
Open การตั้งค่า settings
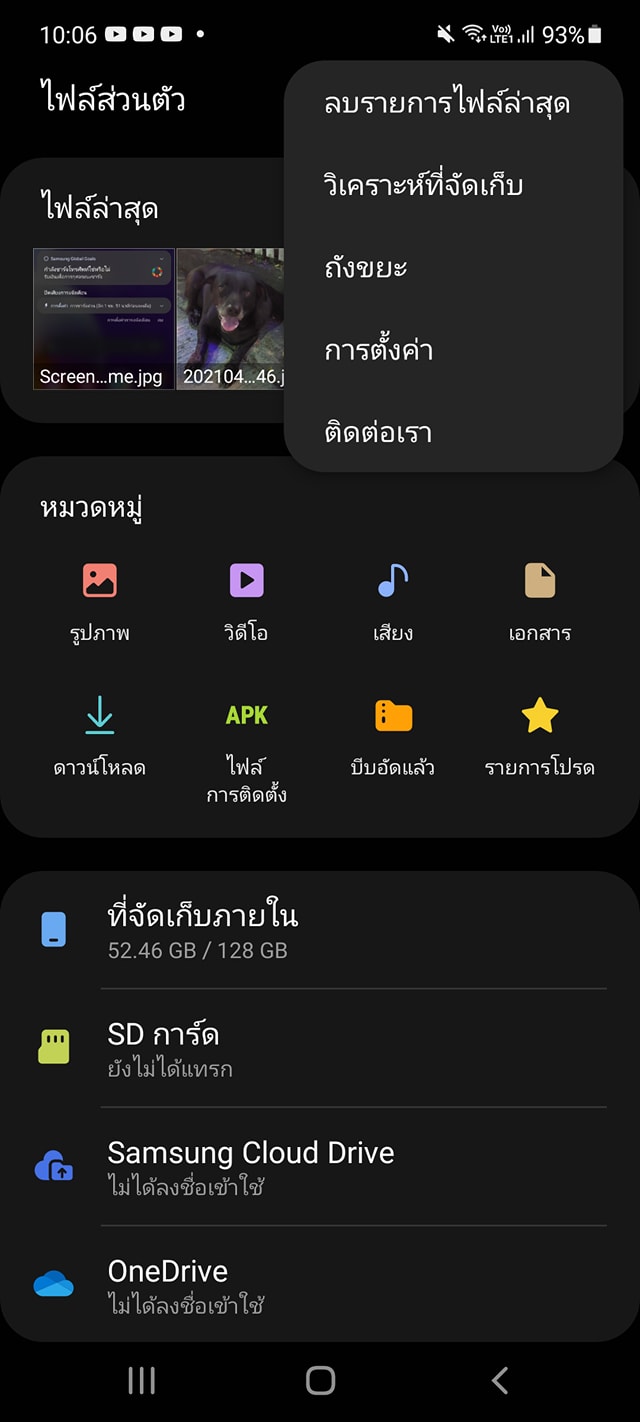[378, 350]
